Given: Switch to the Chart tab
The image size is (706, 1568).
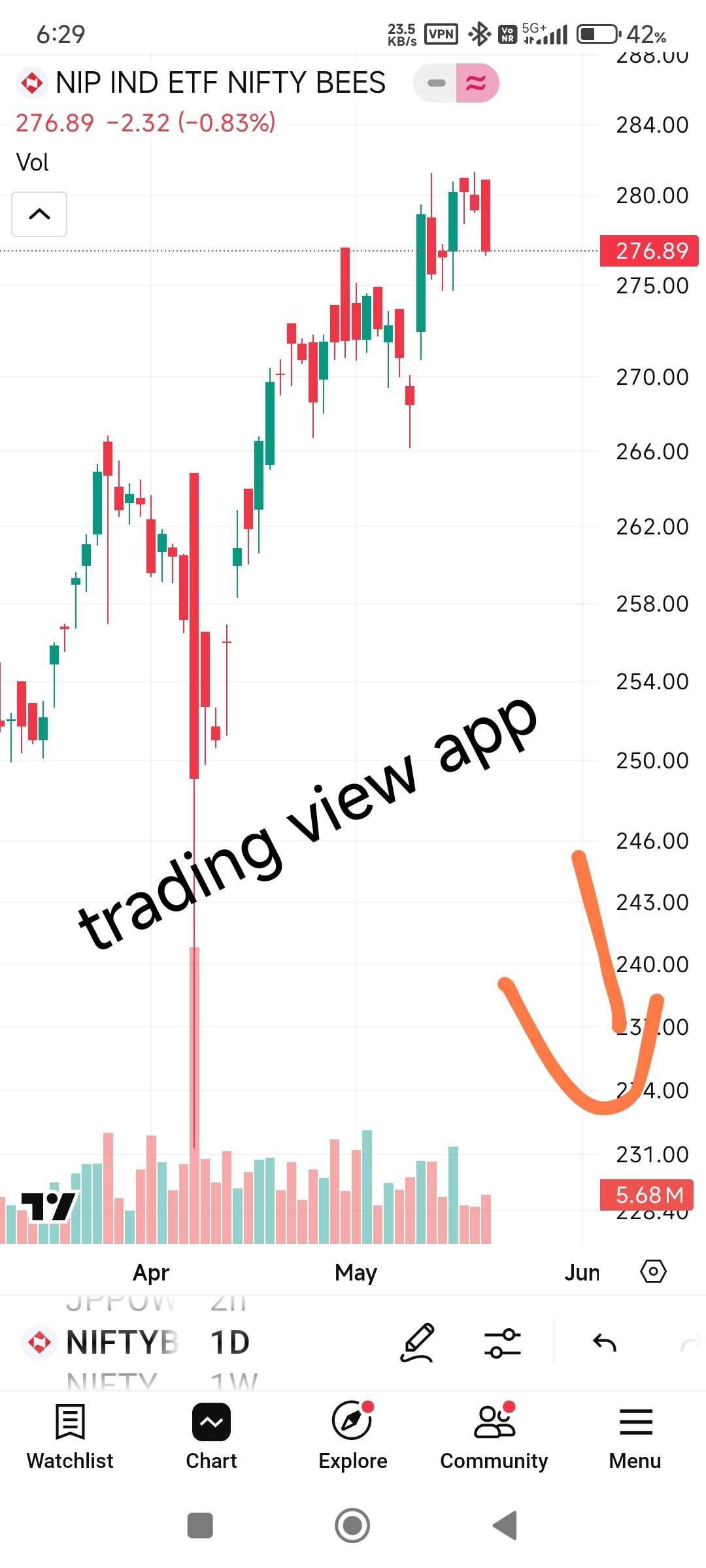Looking at the screenshot, I should (x=211, y=1436).
